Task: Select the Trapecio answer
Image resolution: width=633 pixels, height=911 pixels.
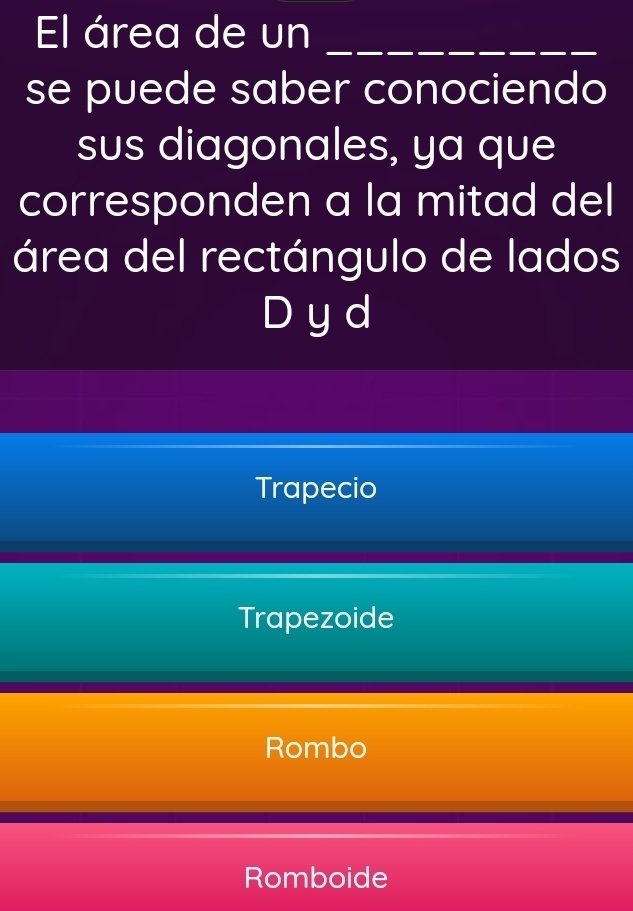Action: (x=316, y=489)
